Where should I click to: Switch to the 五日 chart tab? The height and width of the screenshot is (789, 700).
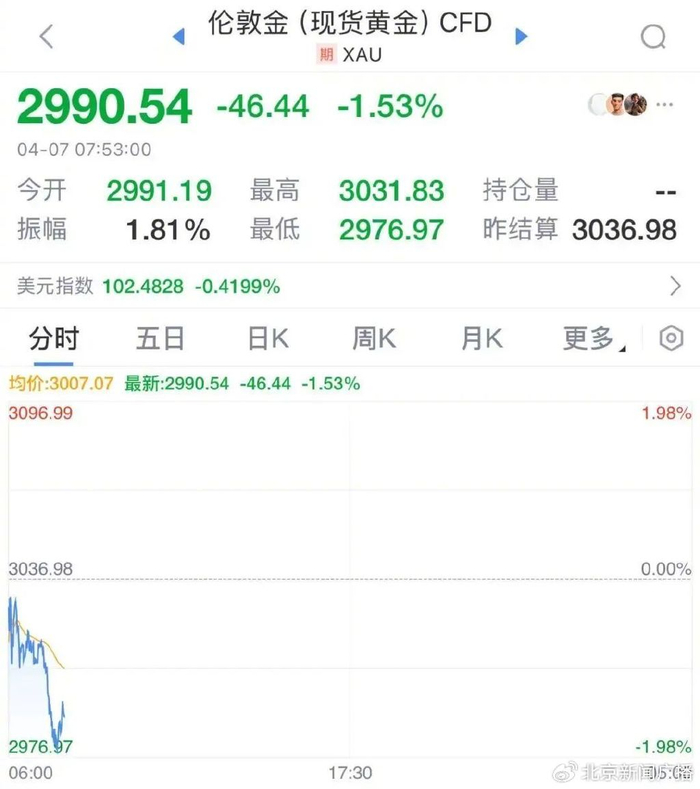tap(161, 338)
